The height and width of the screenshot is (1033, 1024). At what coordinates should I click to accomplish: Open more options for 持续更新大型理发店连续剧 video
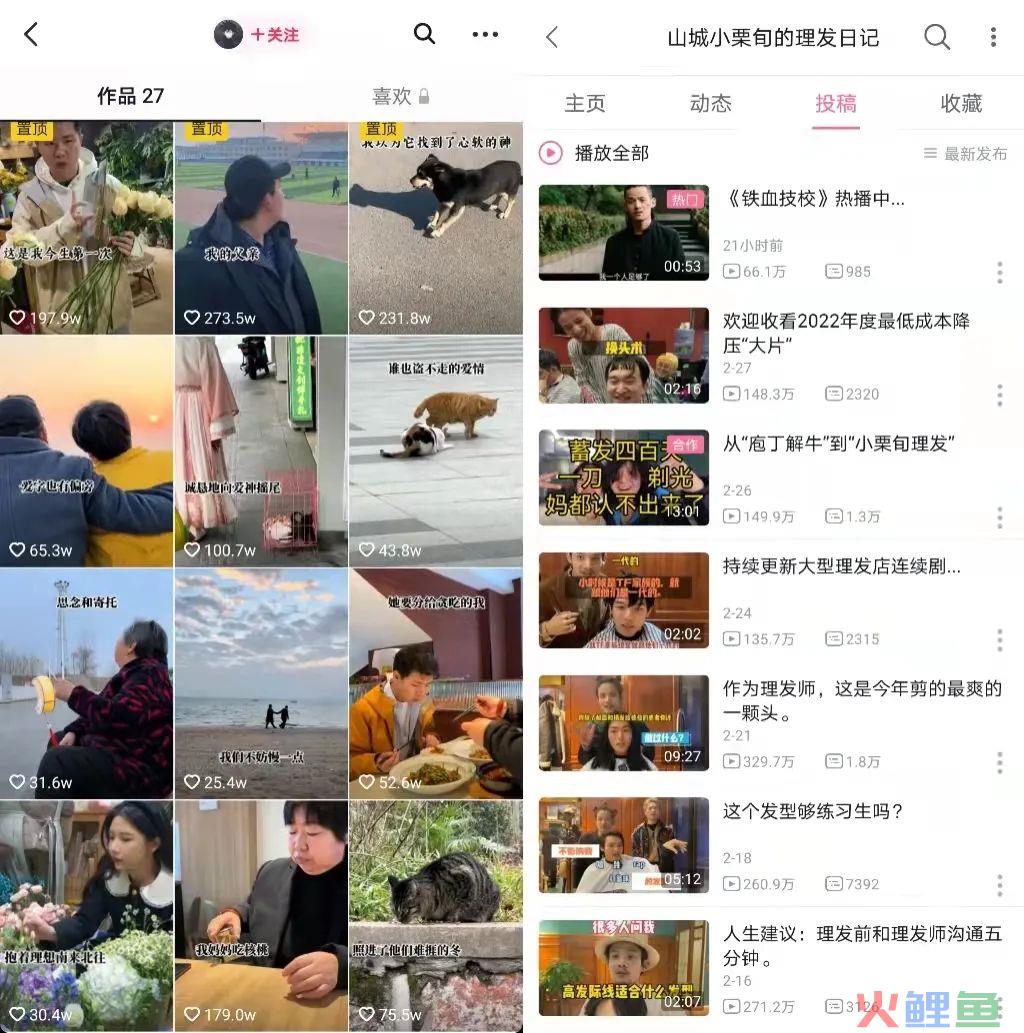pos(999,640)
